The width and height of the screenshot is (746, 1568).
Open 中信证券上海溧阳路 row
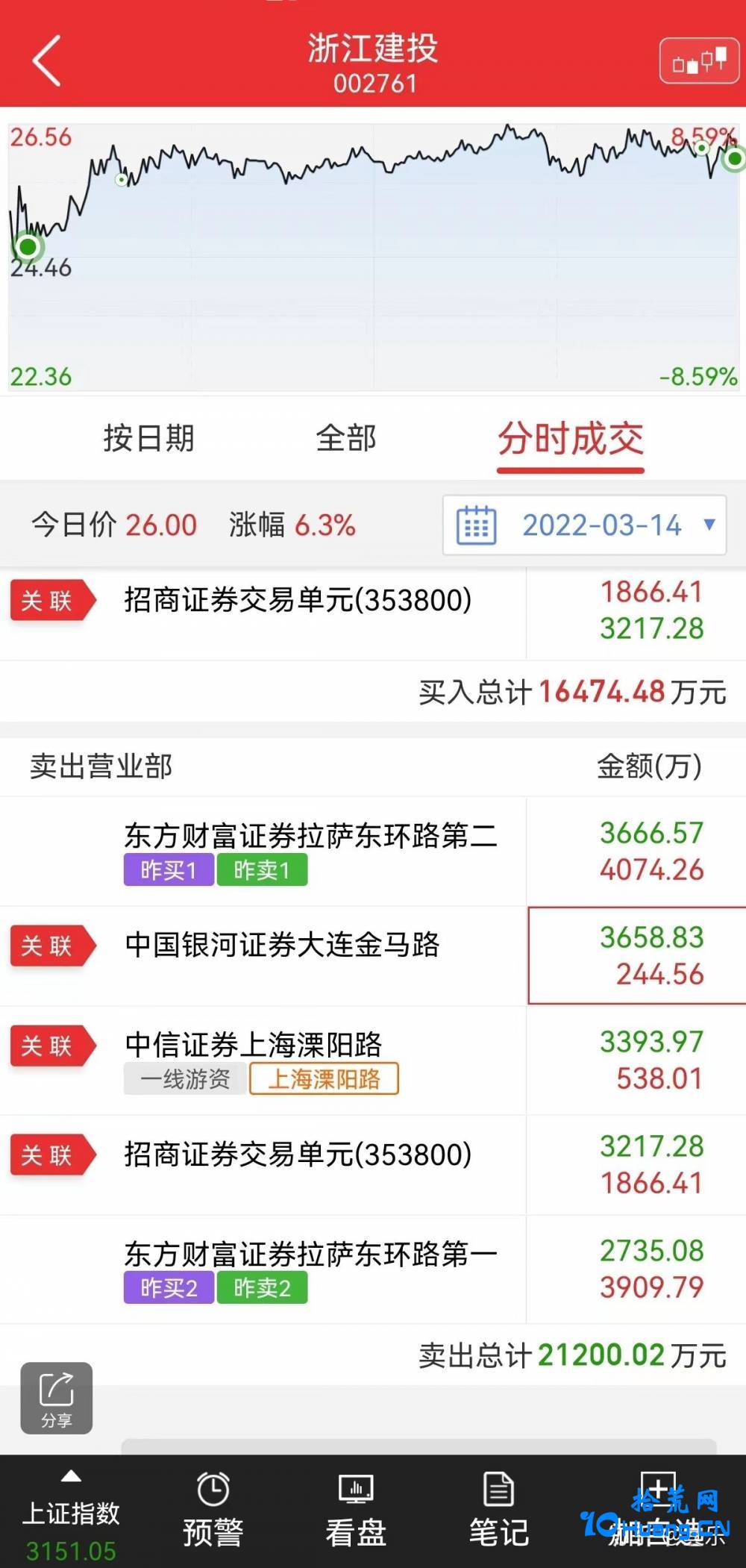(373, 1061)
